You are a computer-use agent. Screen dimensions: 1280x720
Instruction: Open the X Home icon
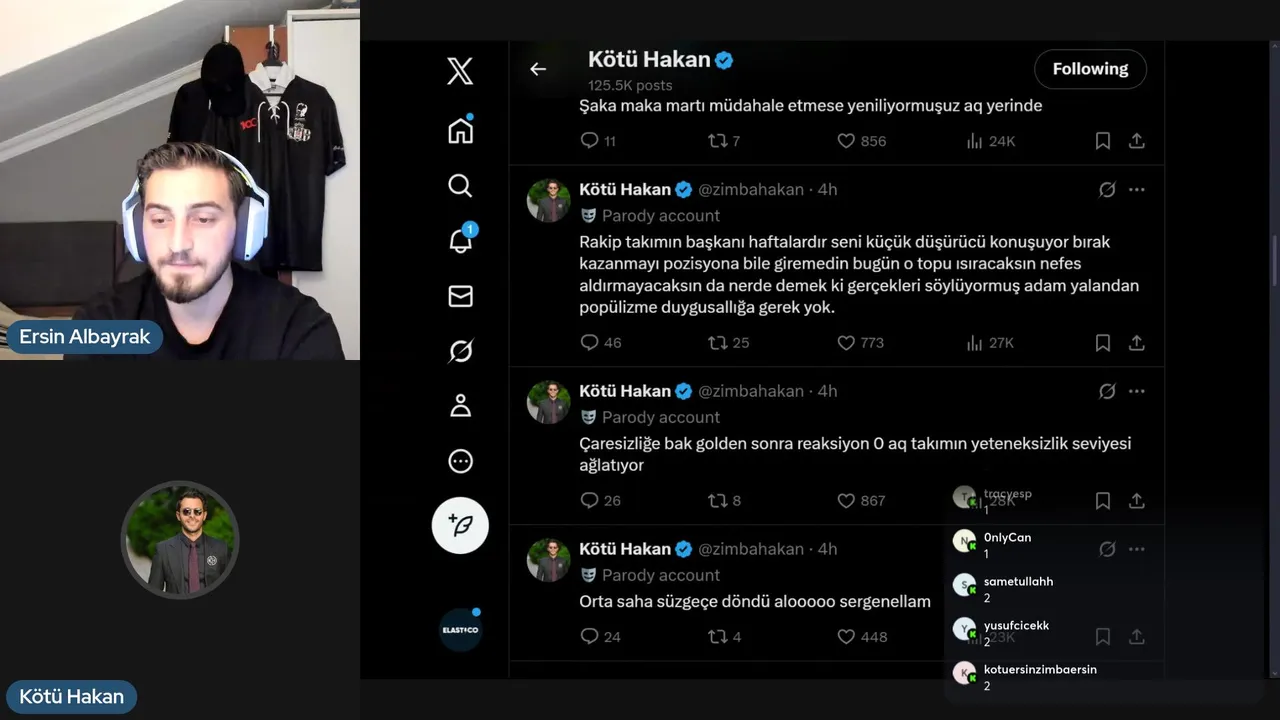(460, 131)
